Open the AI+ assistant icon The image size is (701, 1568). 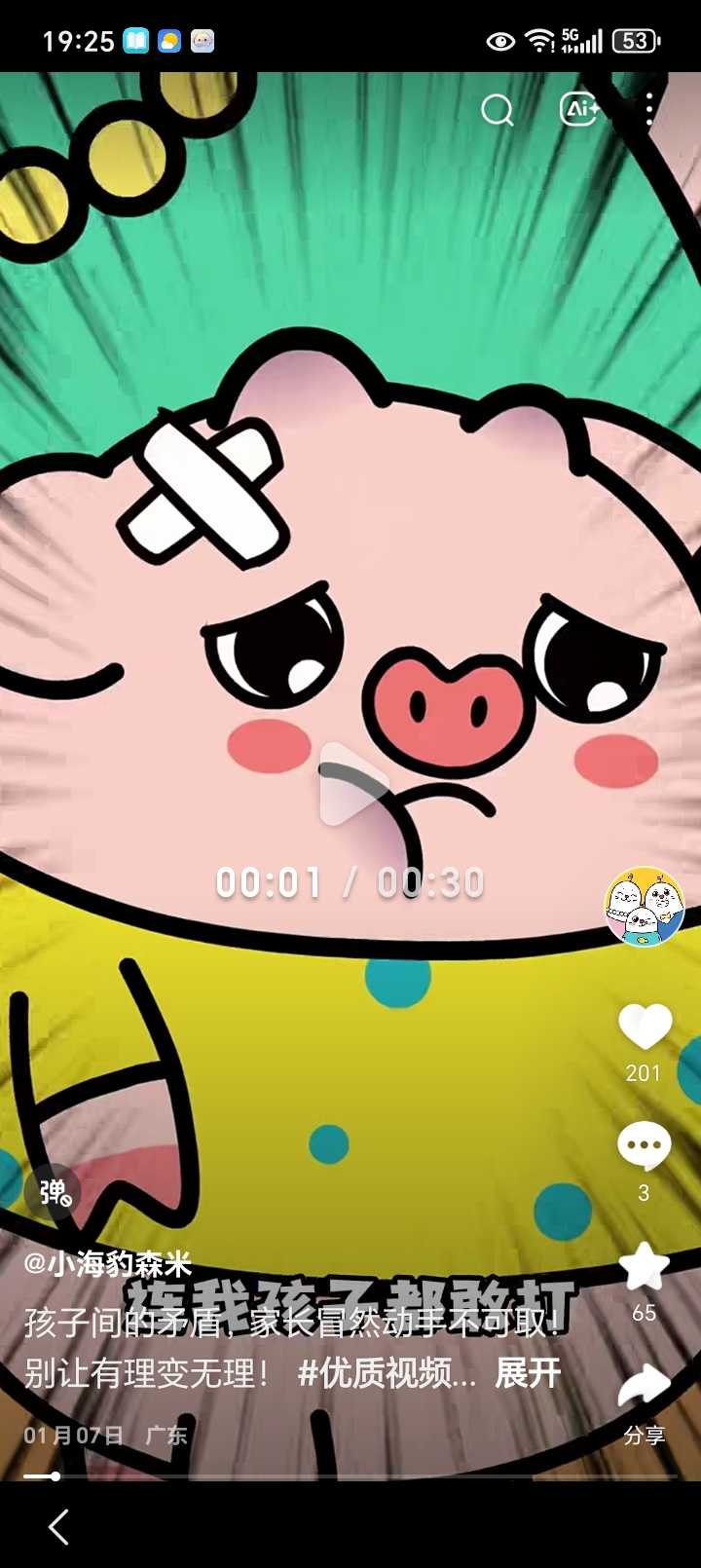point(578,109)
